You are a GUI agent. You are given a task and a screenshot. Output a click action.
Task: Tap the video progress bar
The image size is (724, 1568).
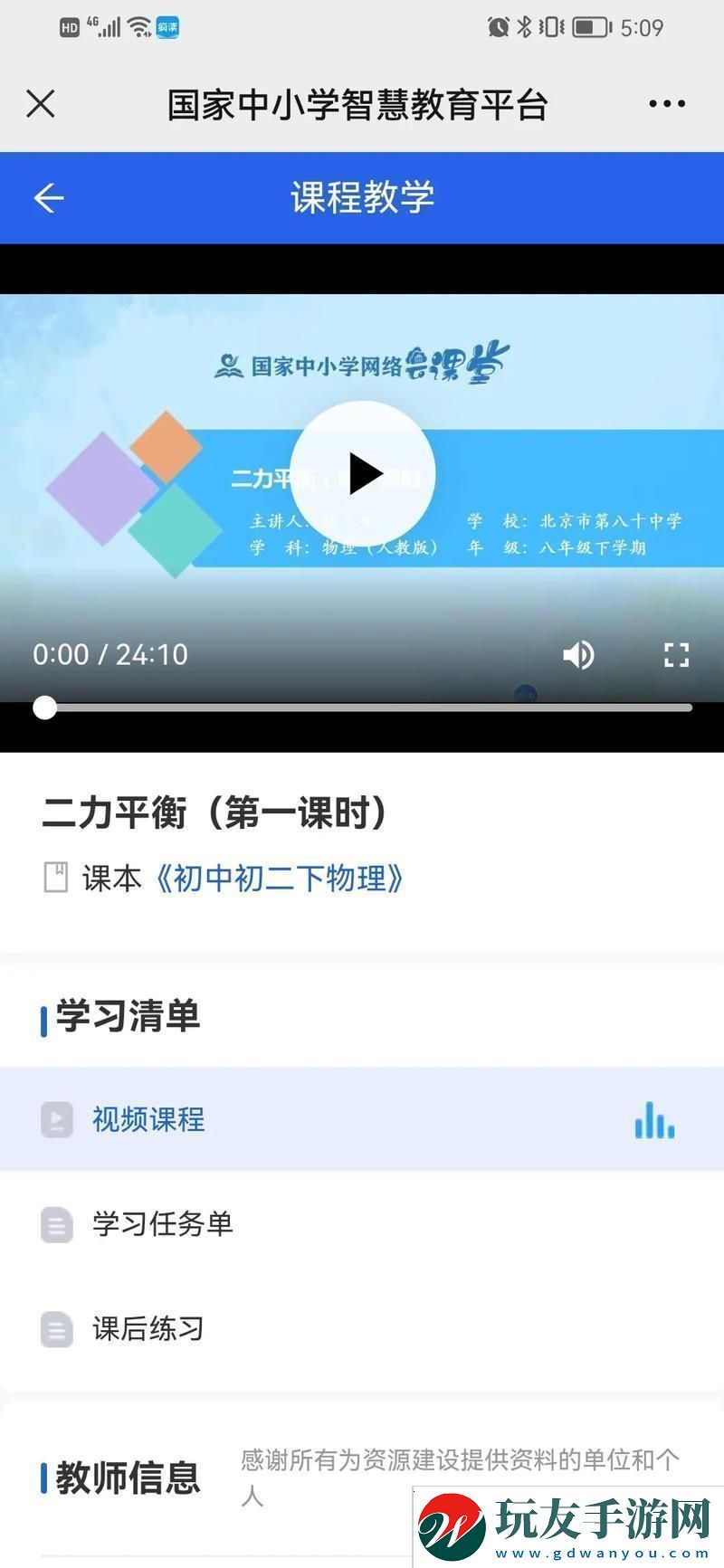pos(362,708)
